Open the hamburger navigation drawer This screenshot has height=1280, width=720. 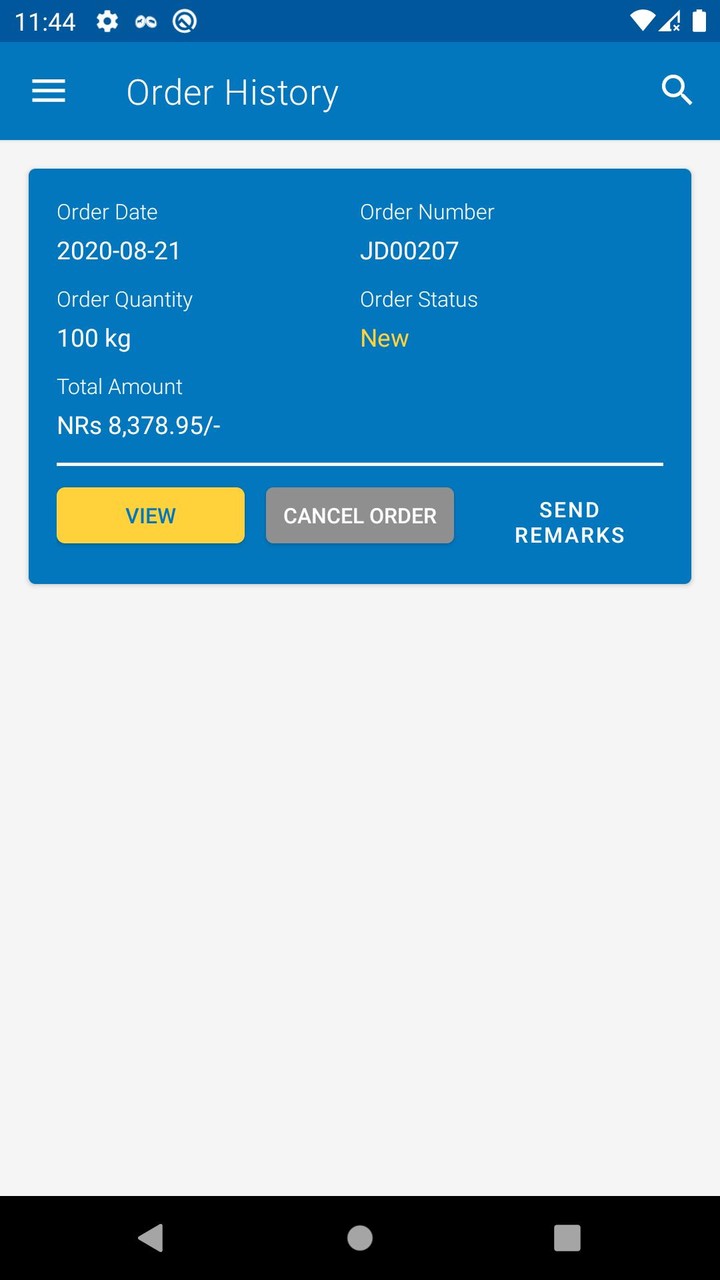[x=48, y=92]
